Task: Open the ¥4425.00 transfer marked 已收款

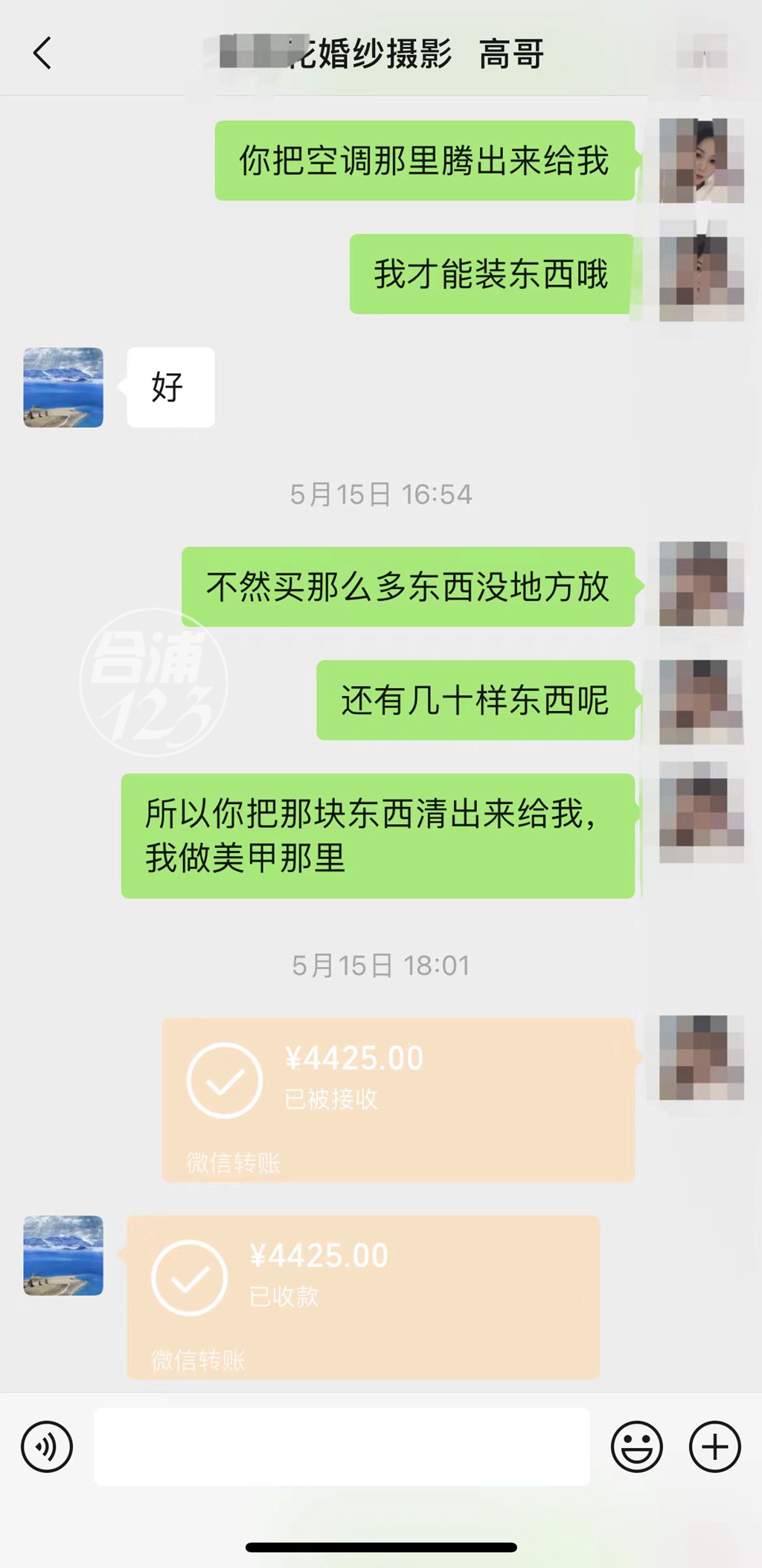Action: point(362,1296)
